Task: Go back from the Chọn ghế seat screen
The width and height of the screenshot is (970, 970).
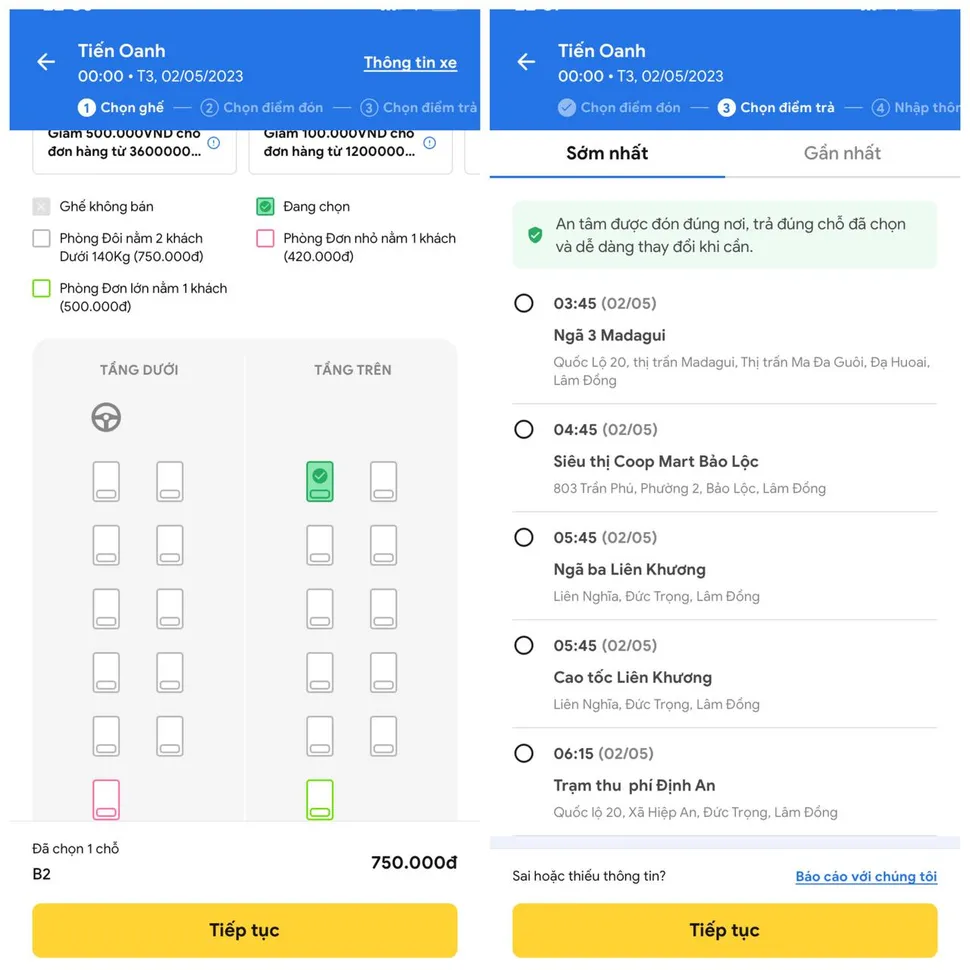Action: (x=46, y=62)
